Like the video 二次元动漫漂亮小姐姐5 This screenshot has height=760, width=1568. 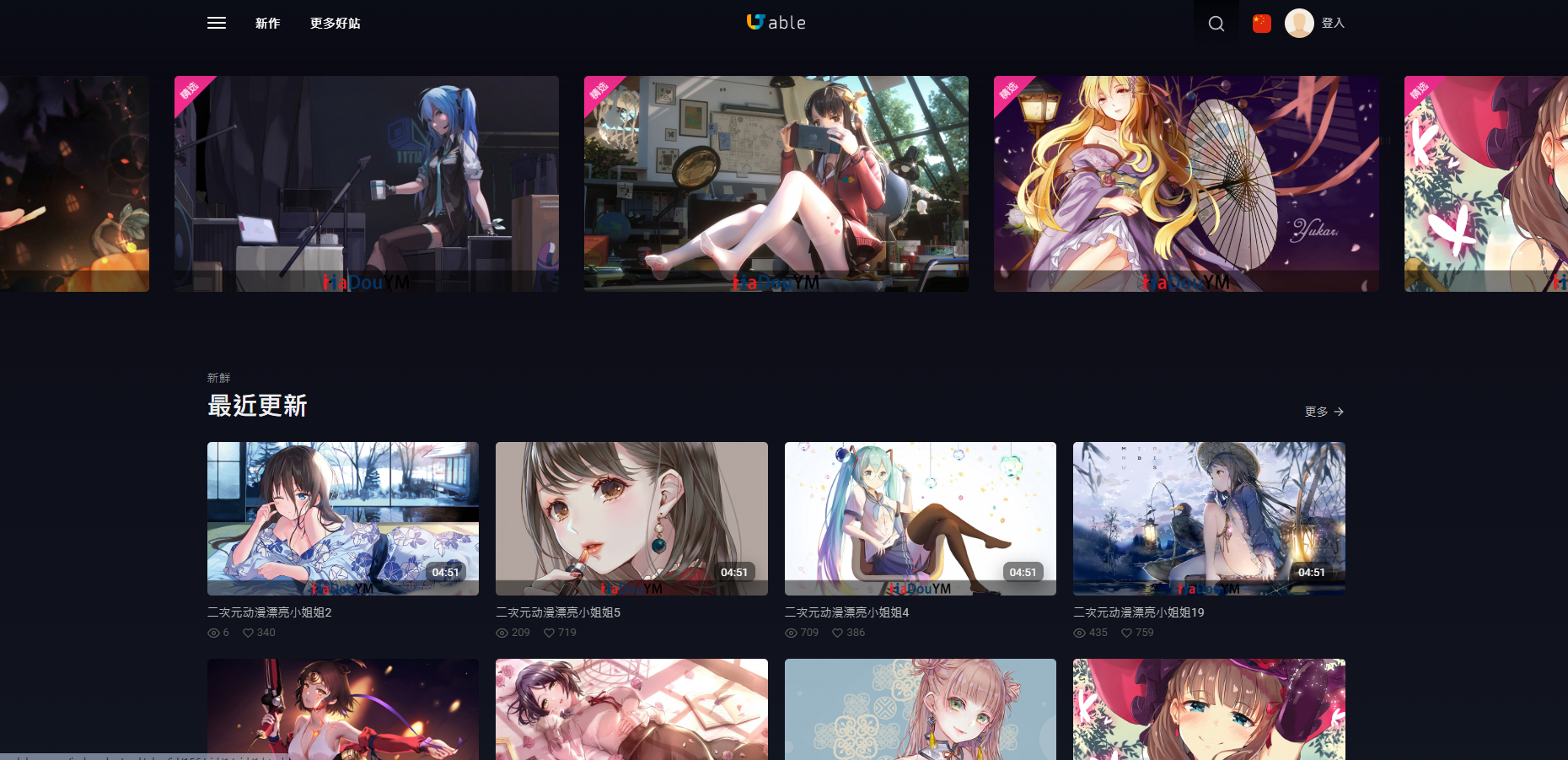pos(550,633)
